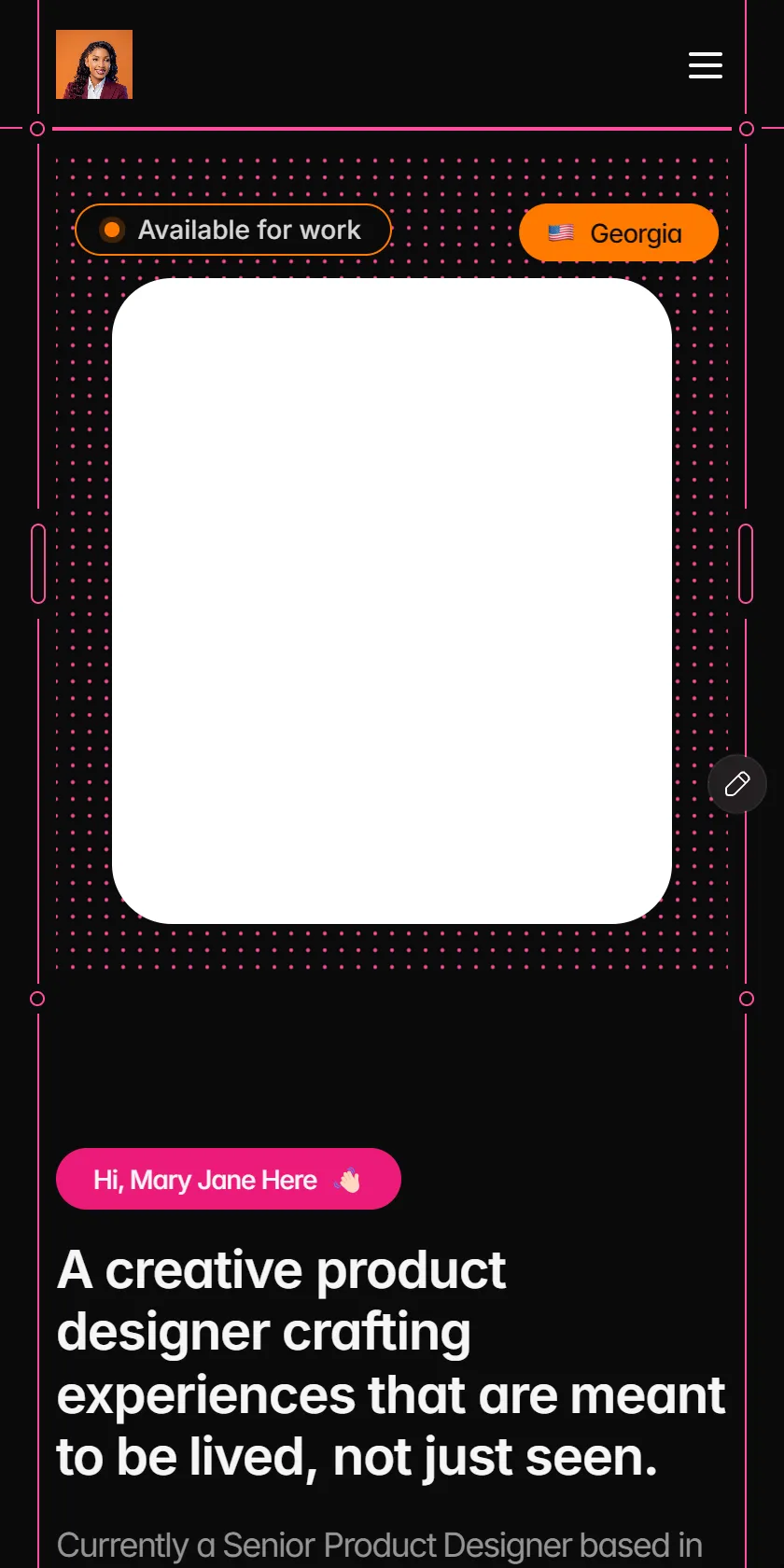Tap the Georgia location chip

pyautogui.click(x=619, y=232)
